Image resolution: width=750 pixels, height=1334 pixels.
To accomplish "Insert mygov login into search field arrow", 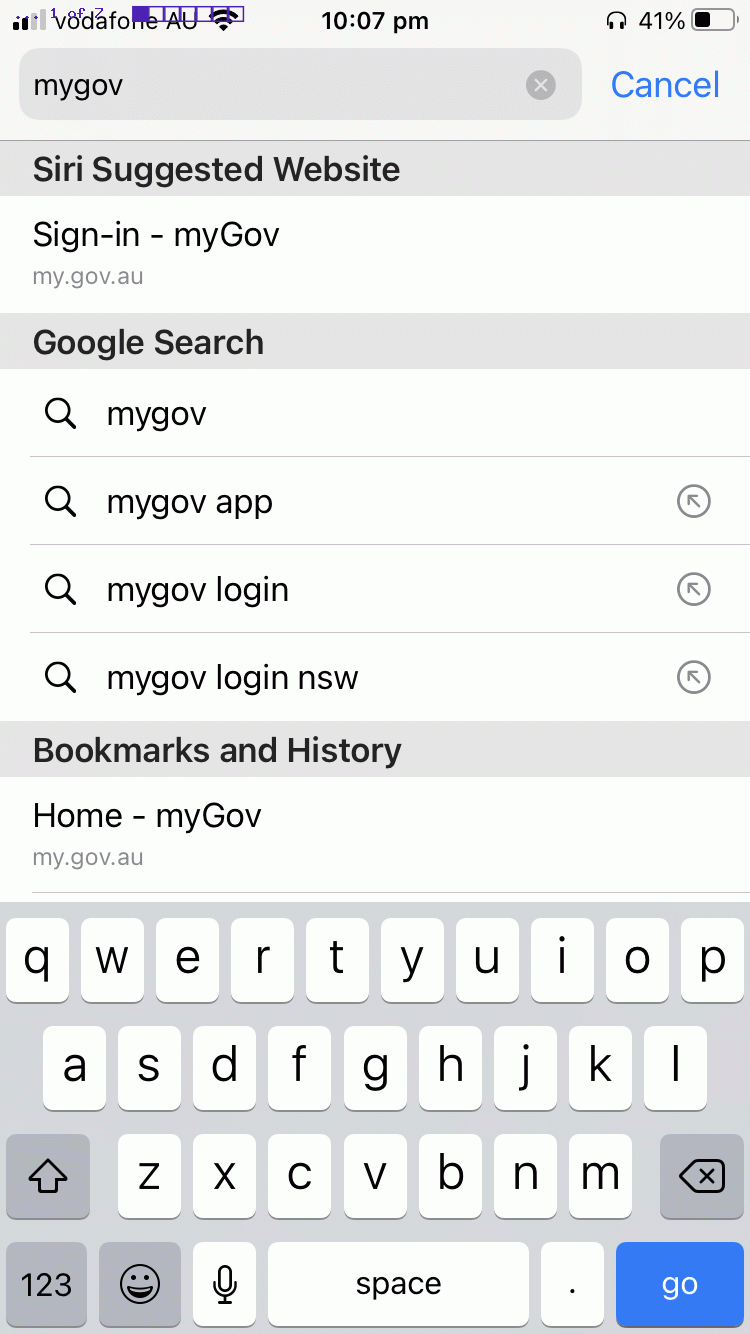I will 693,589.
